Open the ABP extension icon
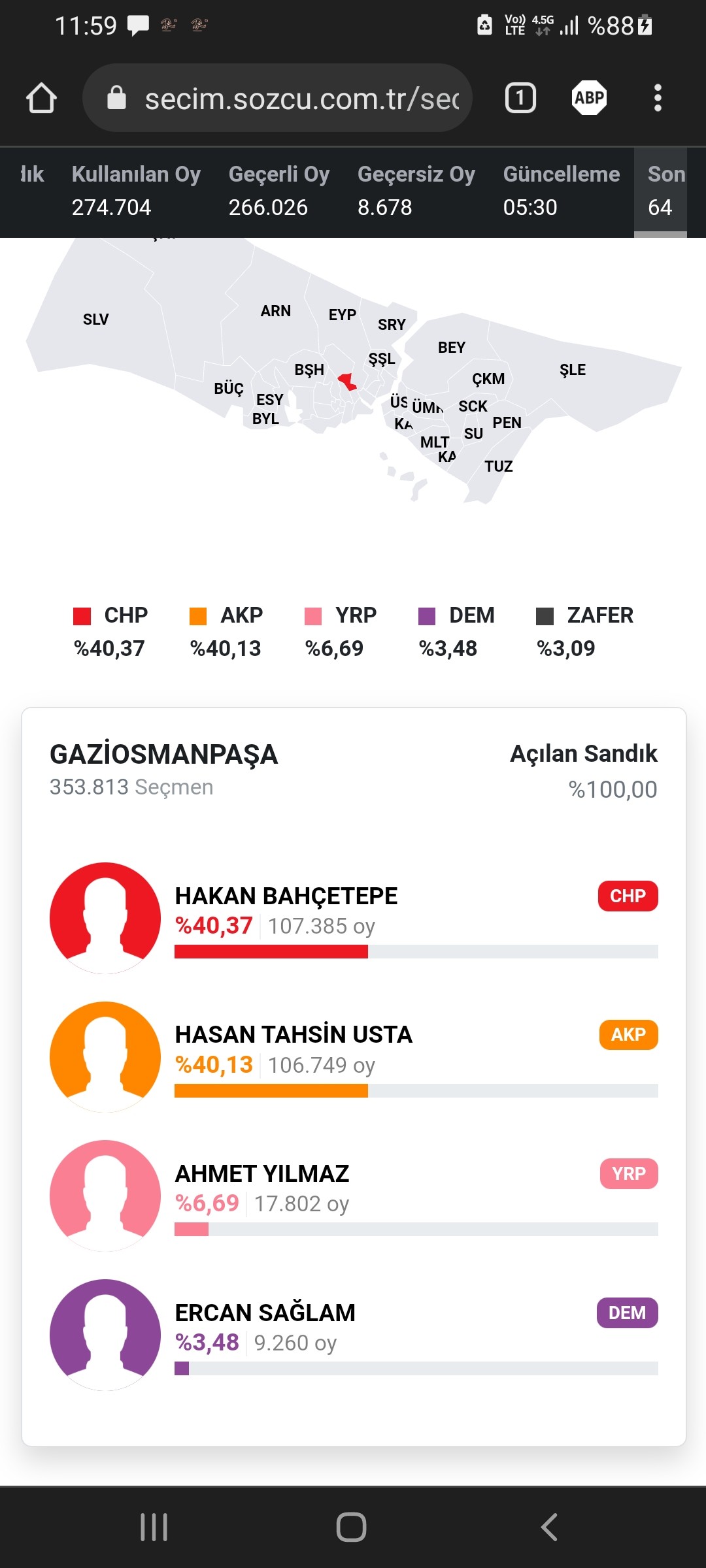 pyautogui.click(x=589, y=99)
